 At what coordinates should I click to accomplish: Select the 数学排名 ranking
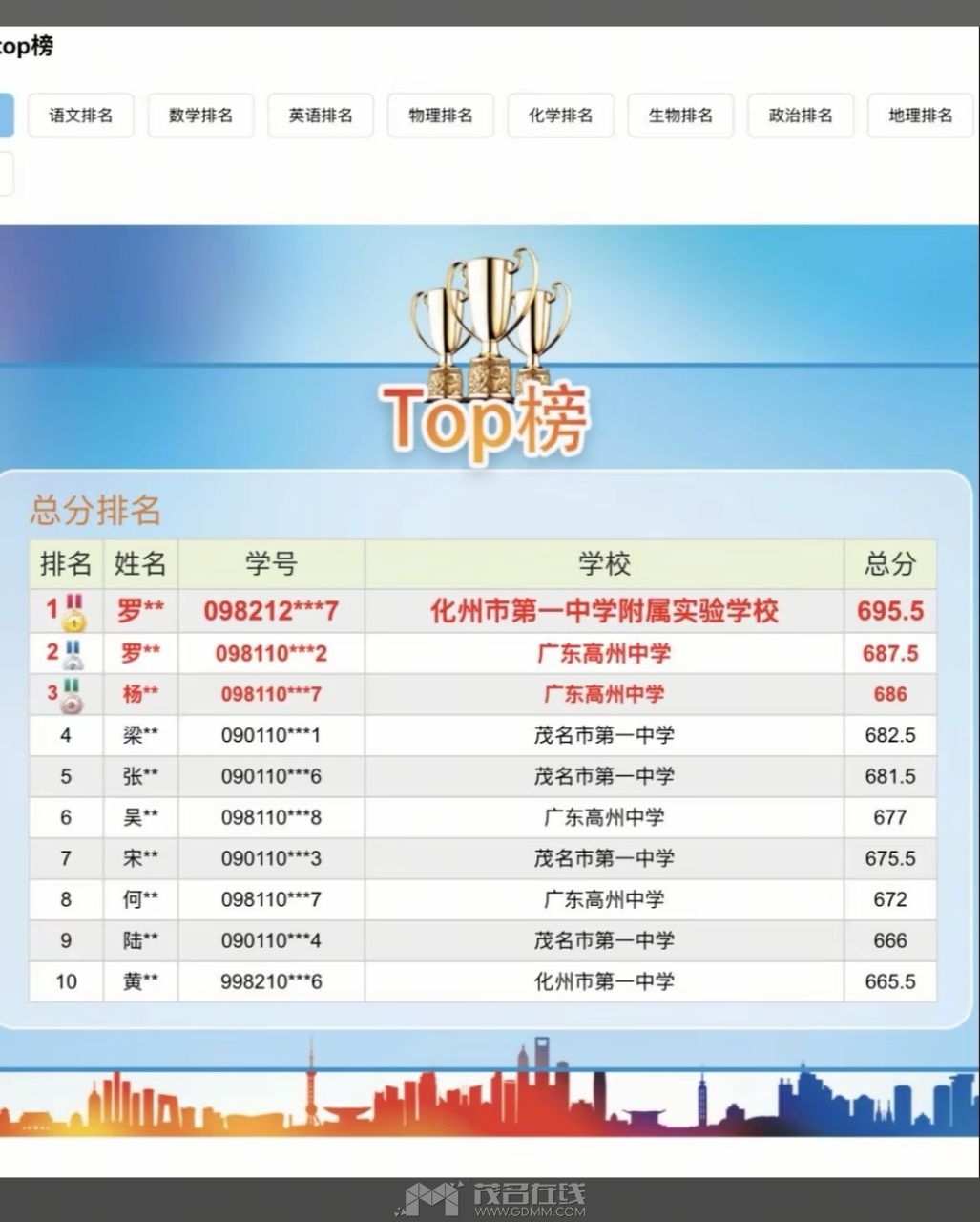(x=200, y=116)
